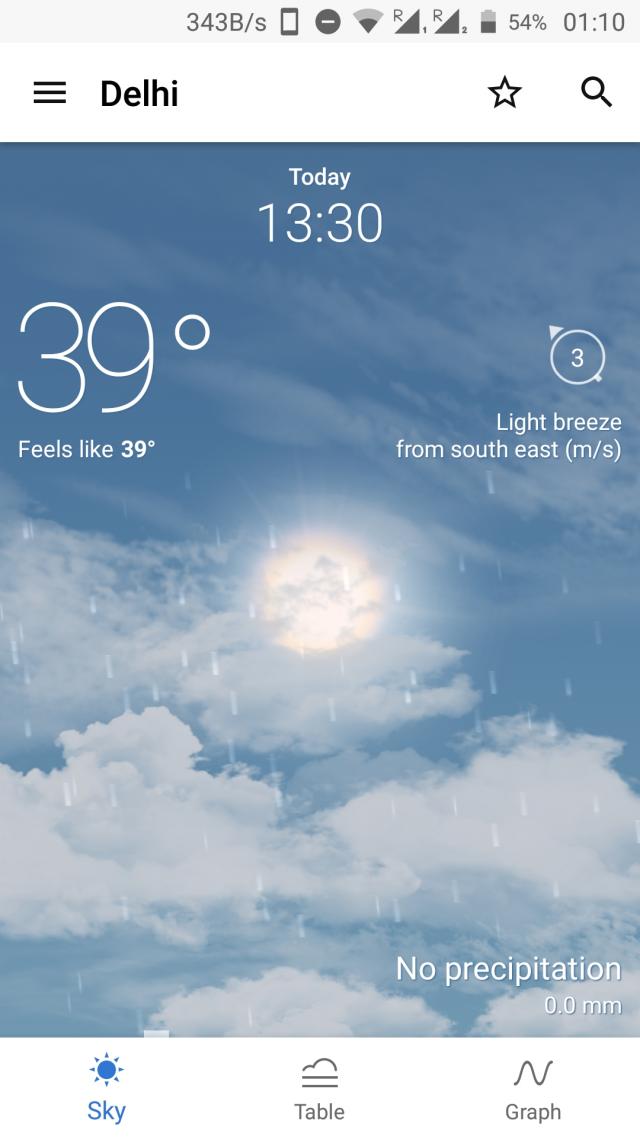Search for another location
The width and height of the screenshot is (640, 1137).
(596, 93)
